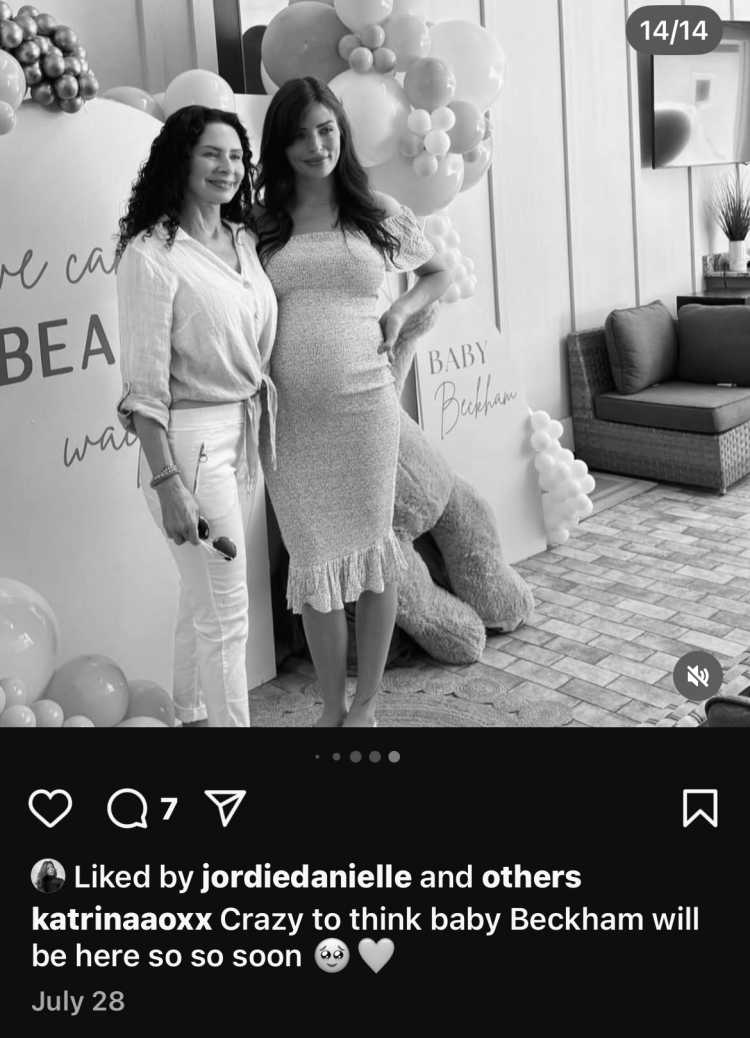Save this post with the bookmark icon
Viewport: 750px width, 1038px height.
pyautogui.click(x=700, y=808)
